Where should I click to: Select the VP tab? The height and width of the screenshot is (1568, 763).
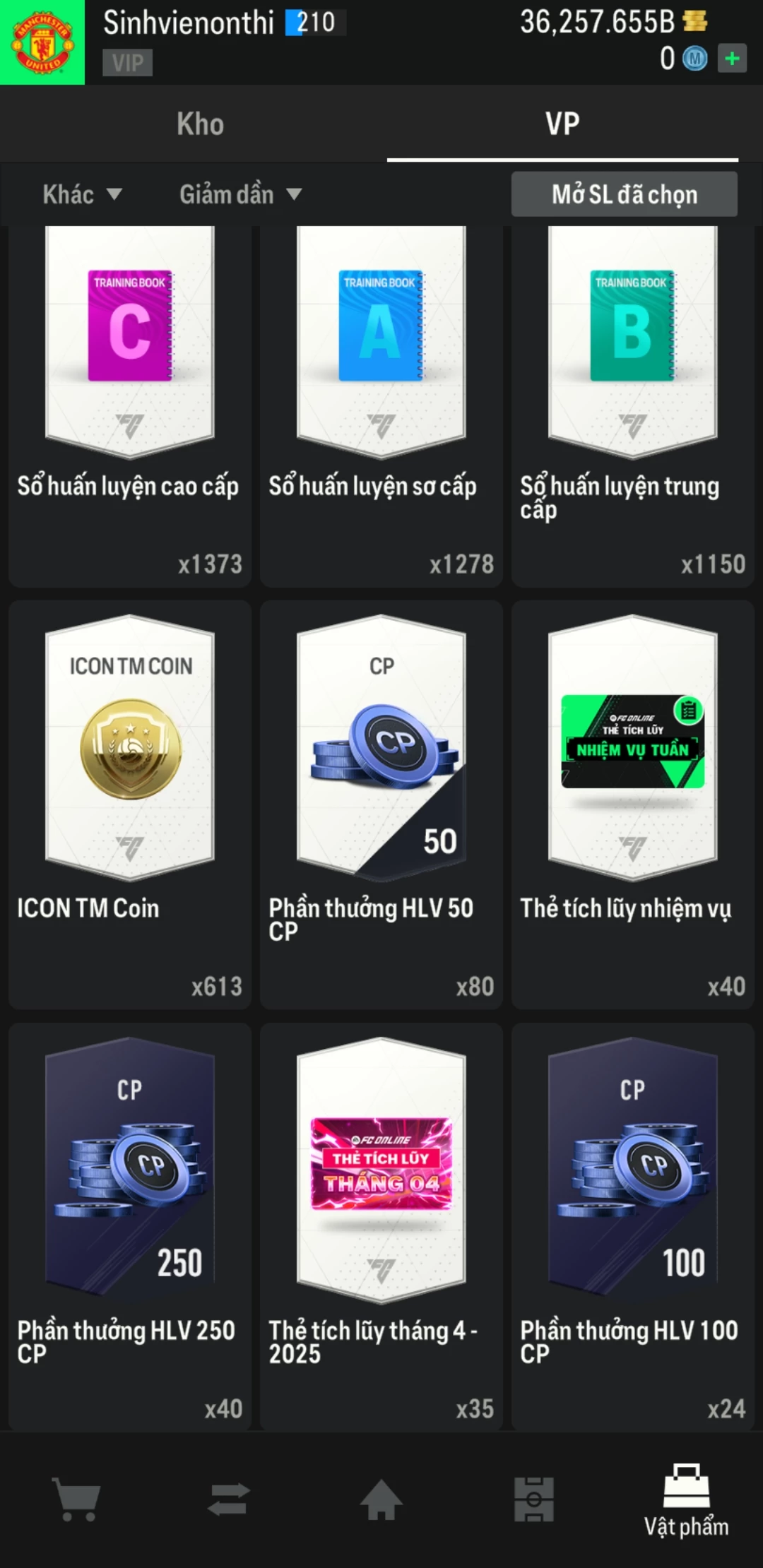[562, 124]
